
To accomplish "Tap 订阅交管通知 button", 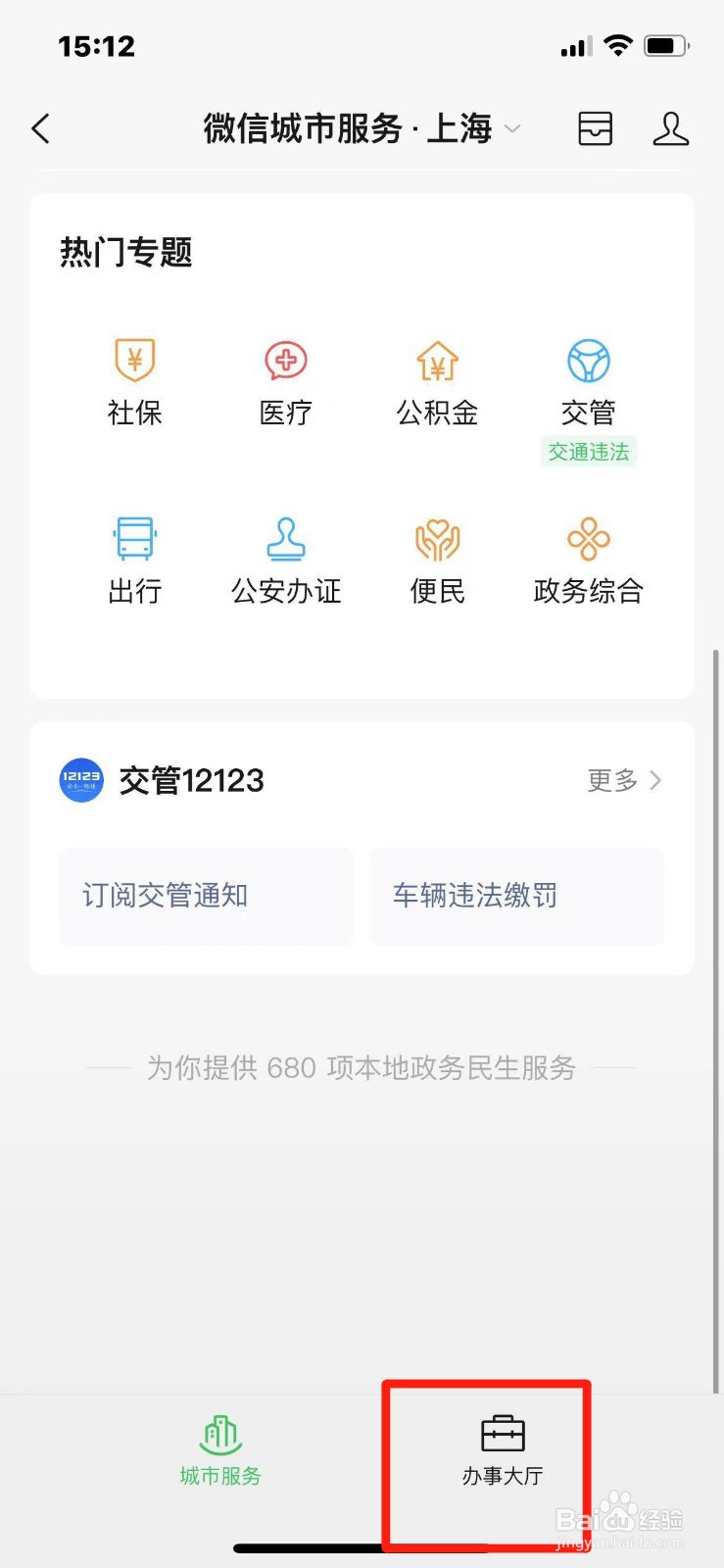I will pyautogui.click(x=207, y=896).
